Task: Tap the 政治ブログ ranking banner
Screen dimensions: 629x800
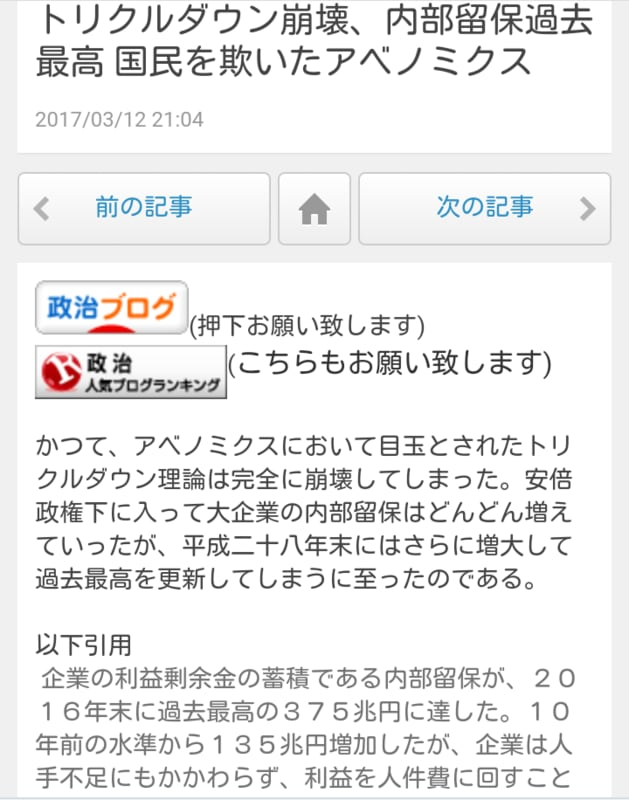Action: point(112,307)
